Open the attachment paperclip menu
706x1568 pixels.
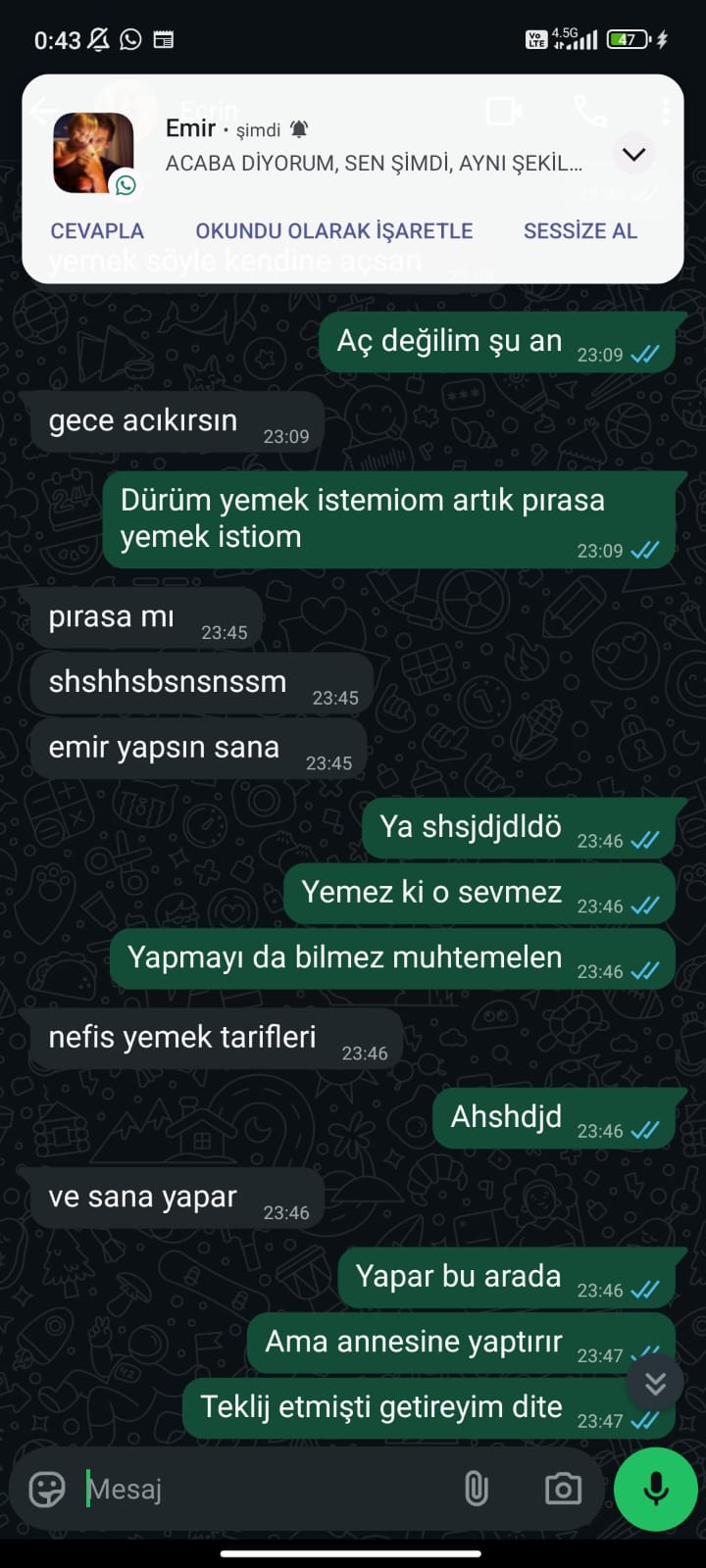476,1489
